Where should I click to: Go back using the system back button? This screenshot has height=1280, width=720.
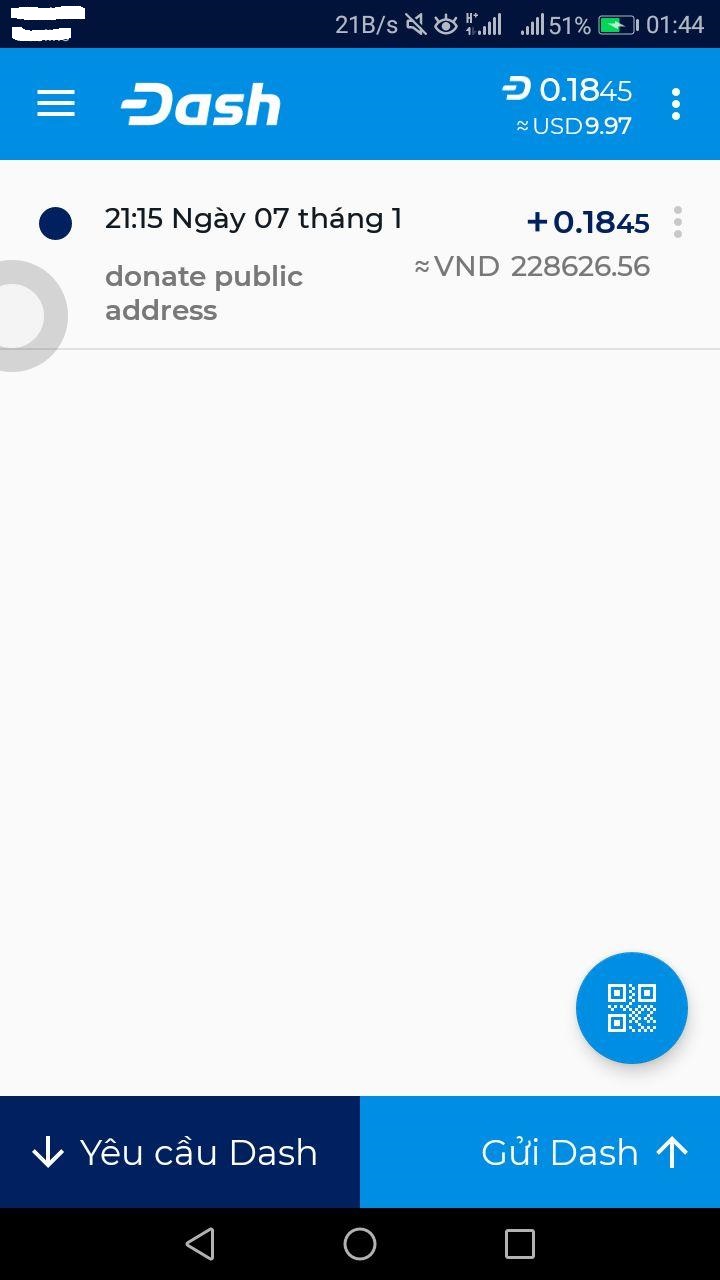(200, 1244)
